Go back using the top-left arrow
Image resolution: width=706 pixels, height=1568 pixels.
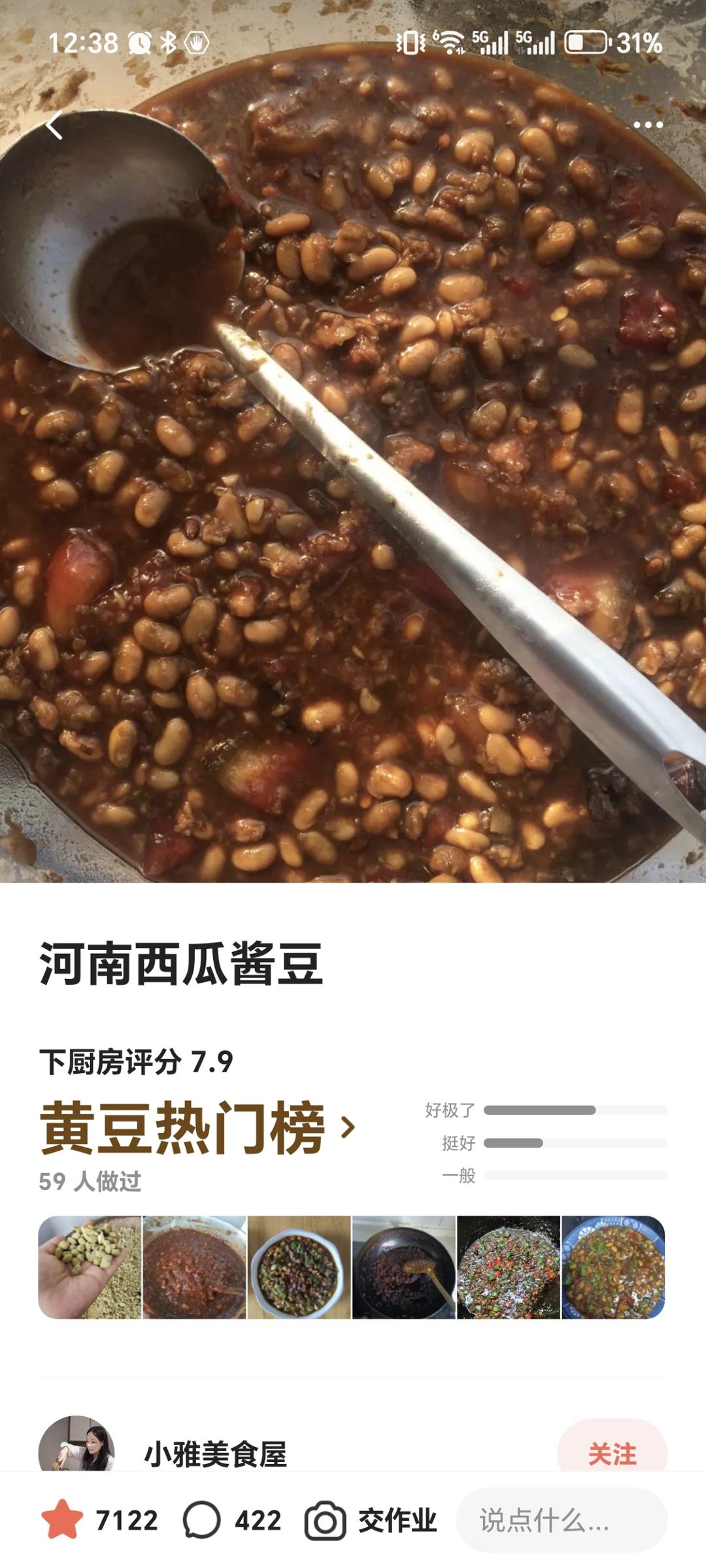55,125
